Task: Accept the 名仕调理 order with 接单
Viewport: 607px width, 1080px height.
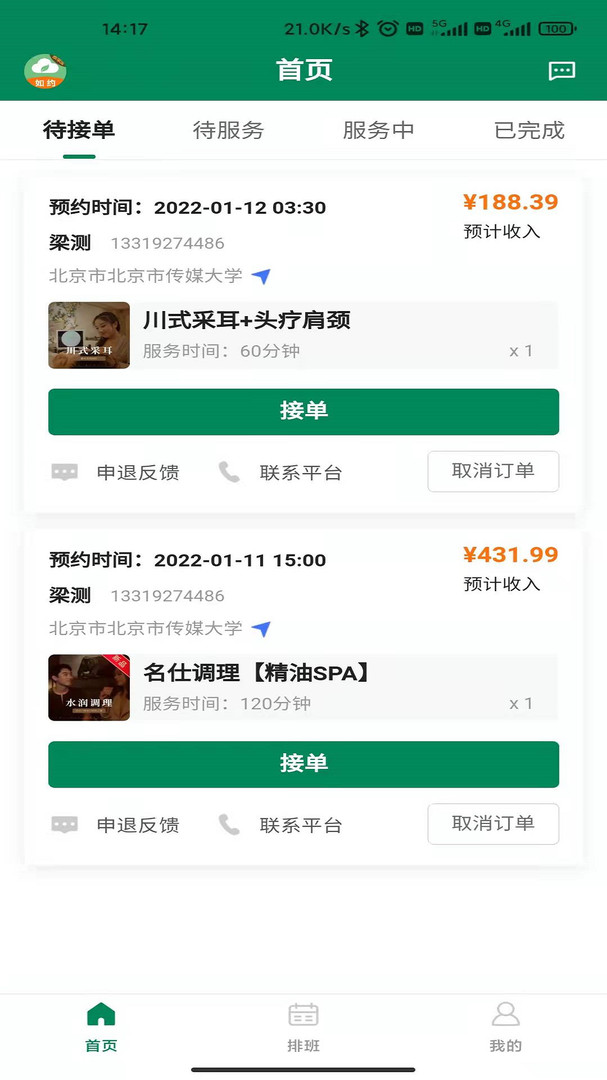Action: coord(303,765)
